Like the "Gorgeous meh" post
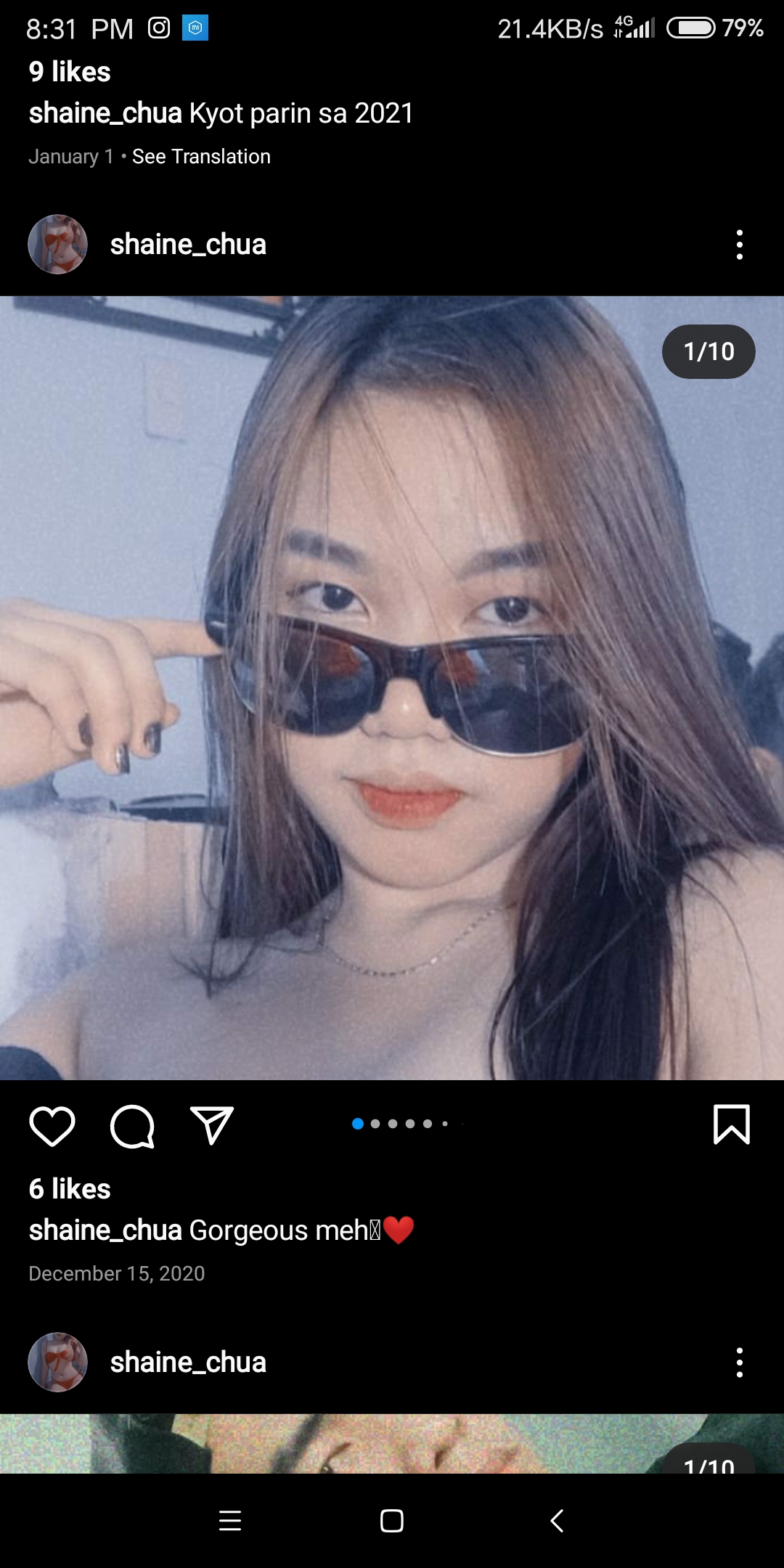784x1568 pixels. pos(52,1126)
